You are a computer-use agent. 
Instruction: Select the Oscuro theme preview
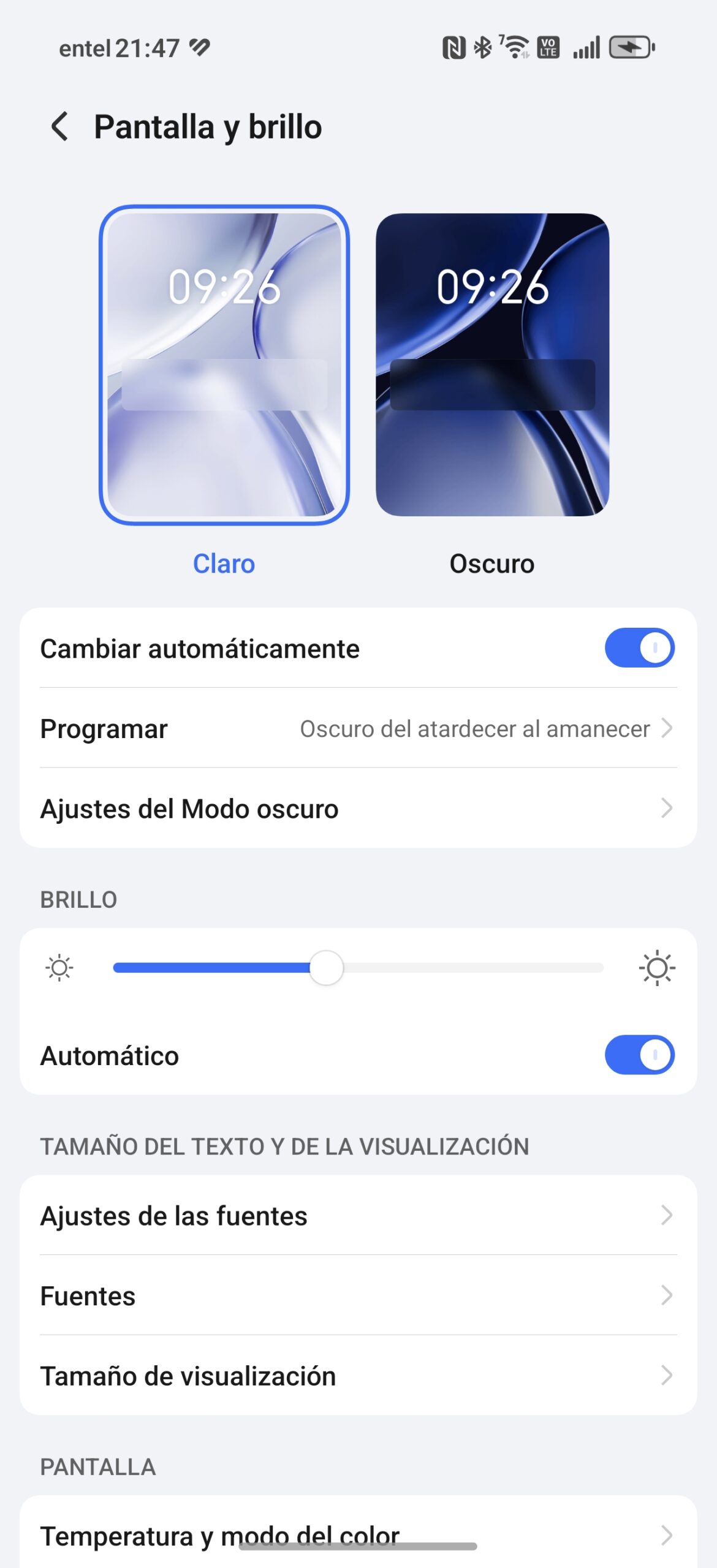pyautogui.click(x=492, y=365)
